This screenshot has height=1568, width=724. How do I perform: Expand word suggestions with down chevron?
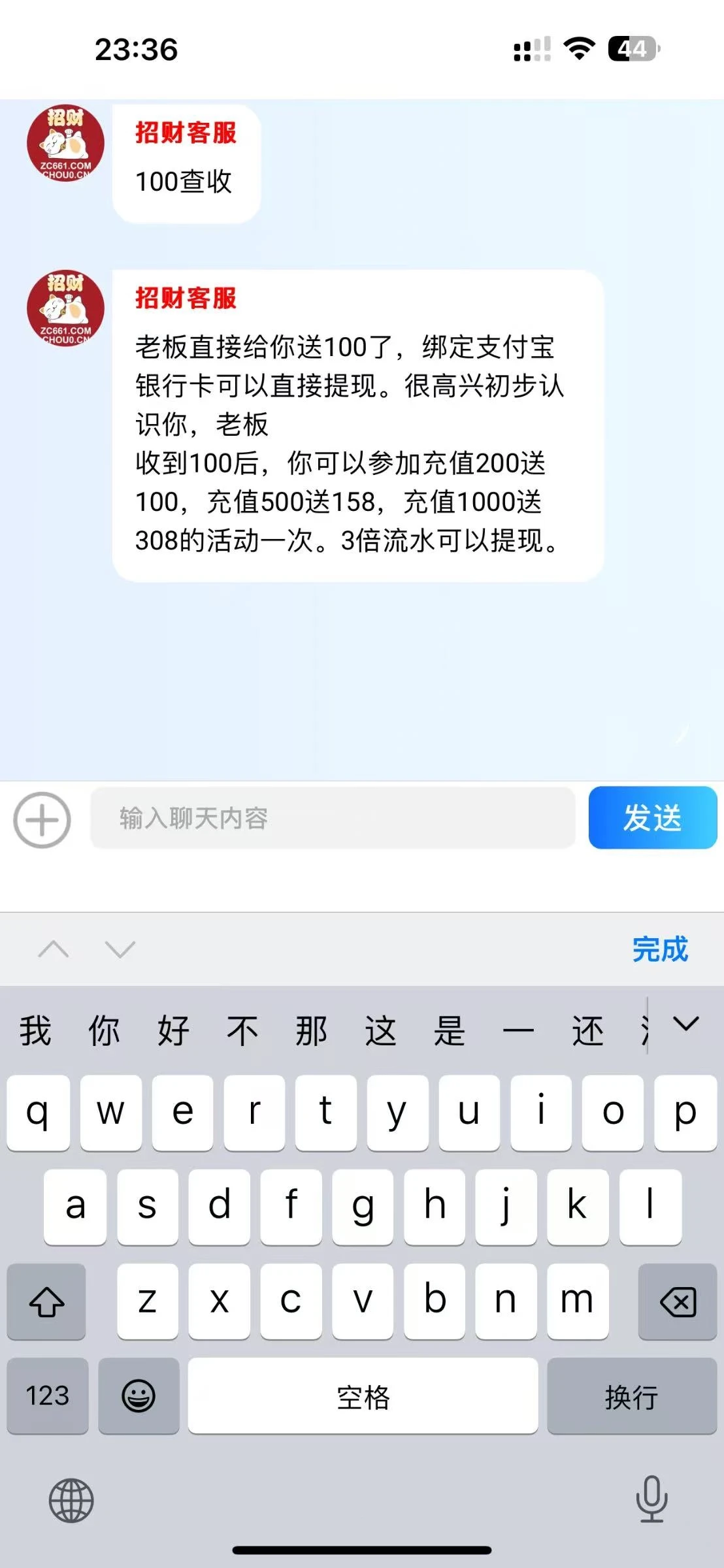(x=685, y=1028)
